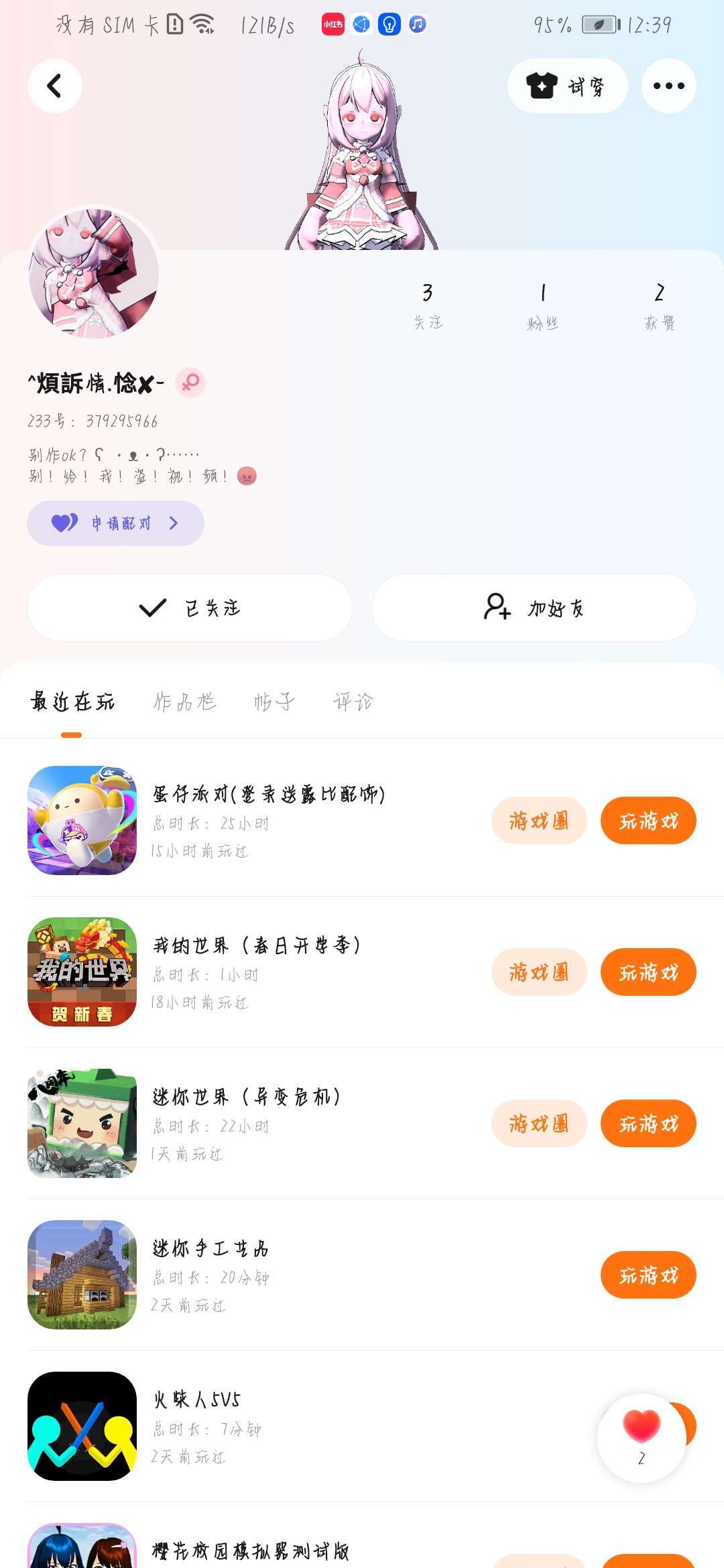This screenshot has height=1568, width=724.
Task: Tap the 已关注 following button
Action: (190, 608)
